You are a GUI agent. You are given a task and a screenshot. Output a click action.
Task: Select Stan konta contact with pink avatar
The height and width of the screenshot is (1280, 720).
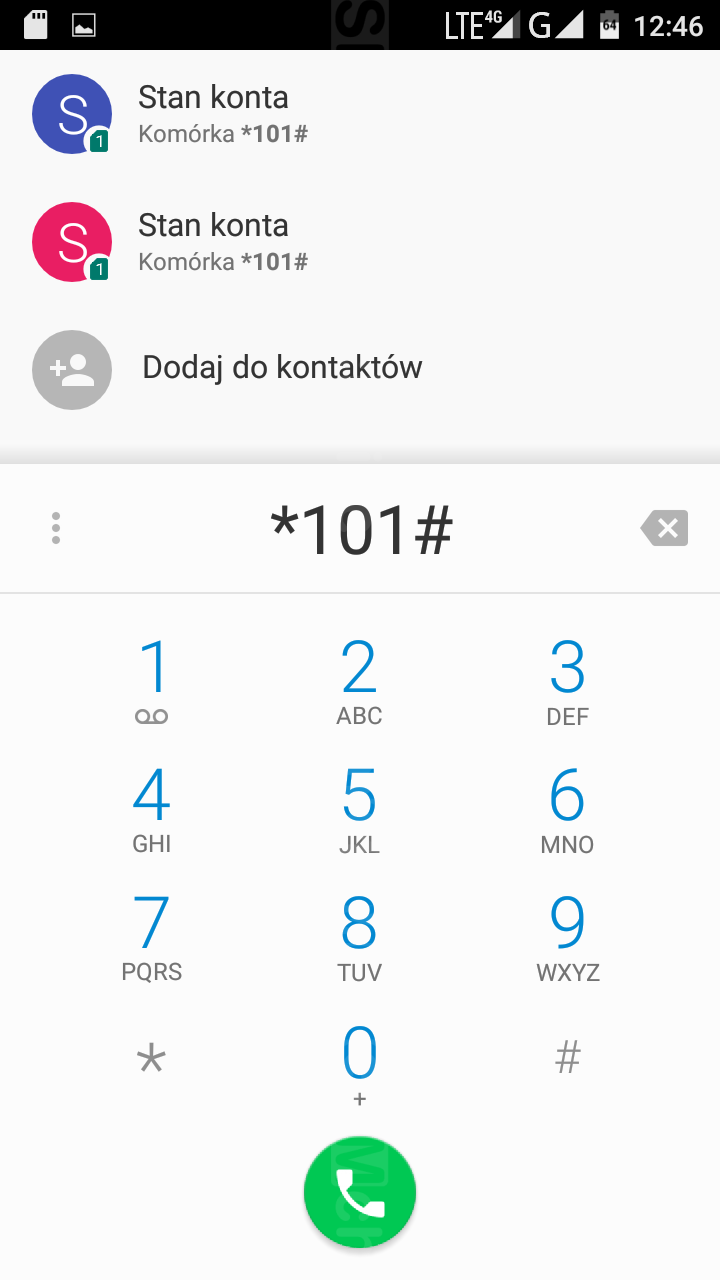(213, 242)
